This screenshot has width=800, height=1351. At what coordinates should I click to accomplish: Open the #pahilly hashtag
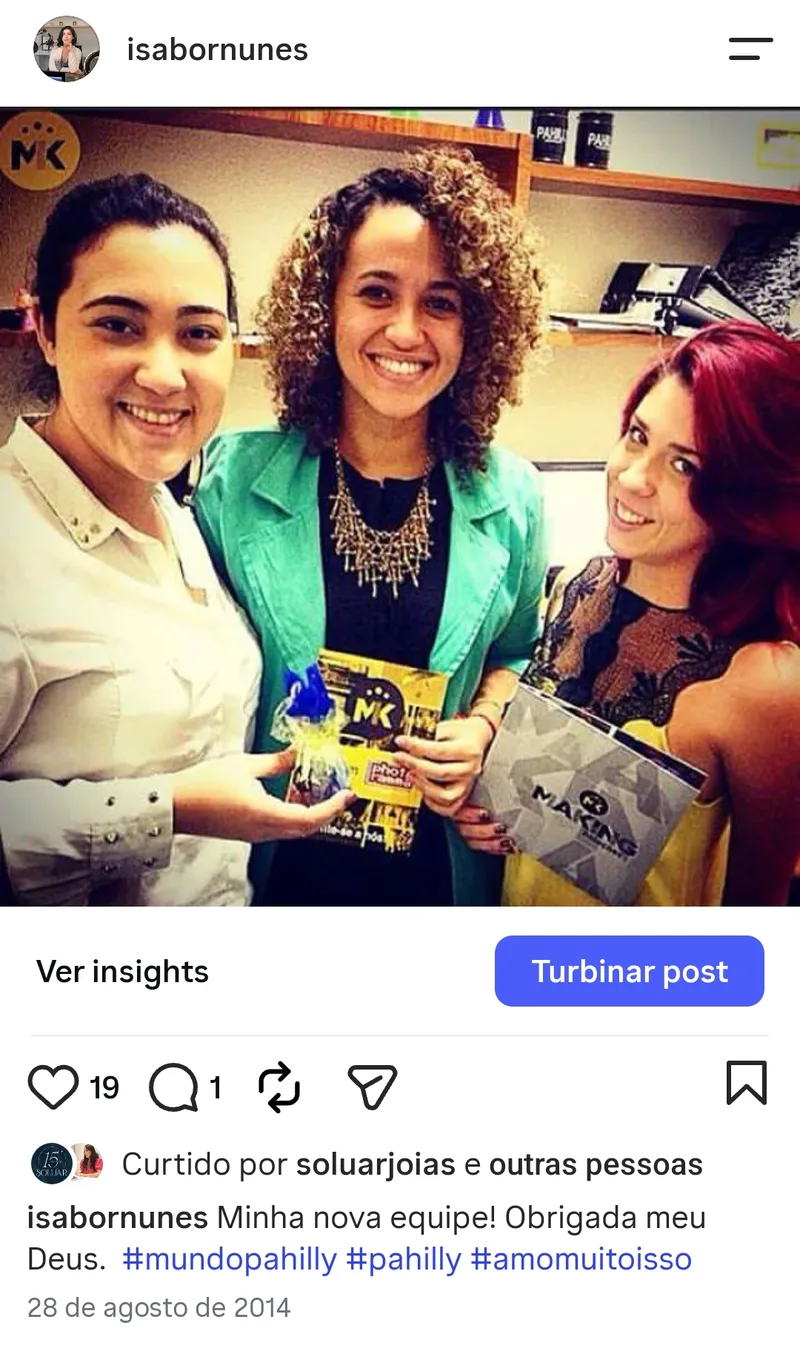point(404,1259)
